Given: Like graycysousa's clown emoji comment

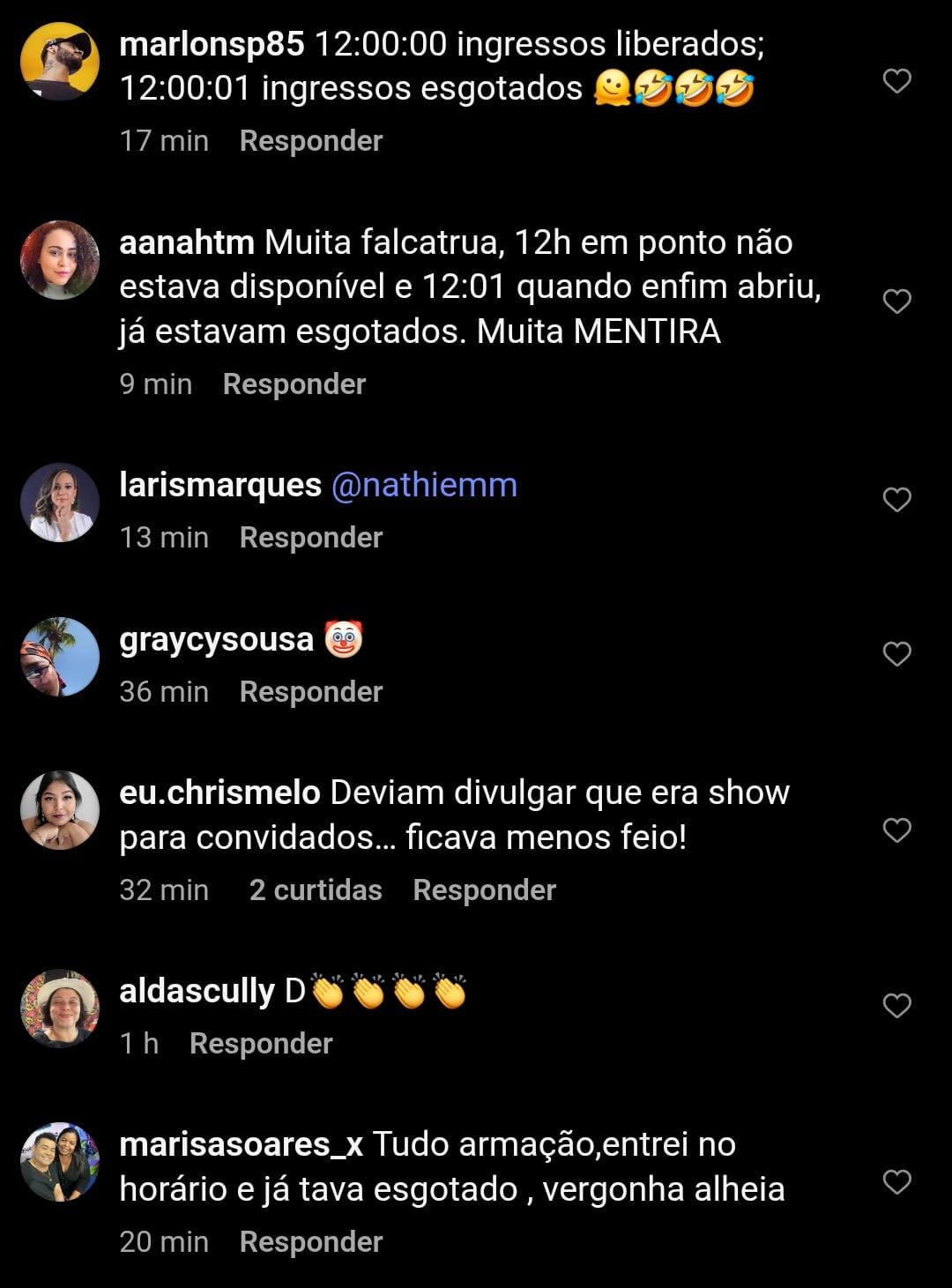Looking at the screenshot, I should pos(896,654).
